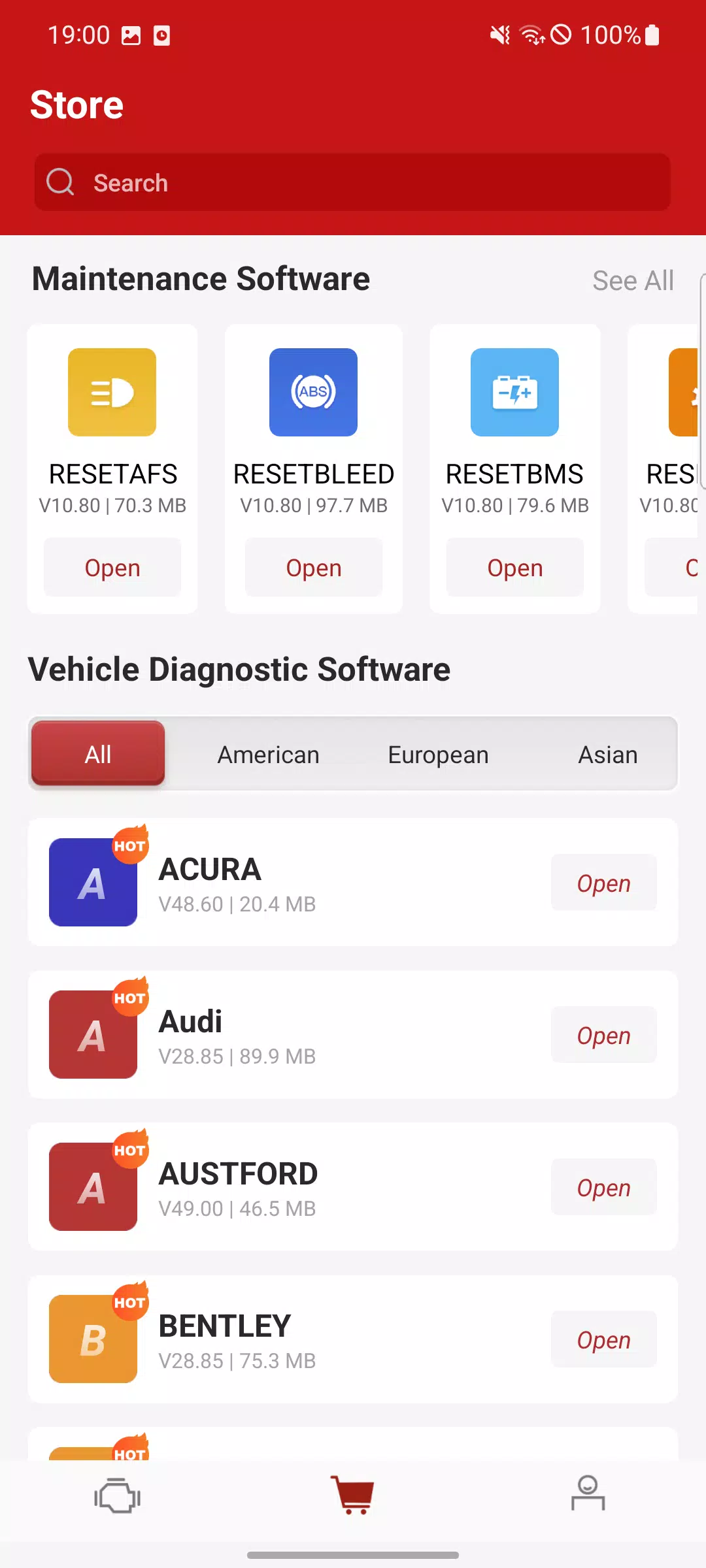Switch to the European filter
This screenshot has height=1568, width=706.
[x=437, y=754]
